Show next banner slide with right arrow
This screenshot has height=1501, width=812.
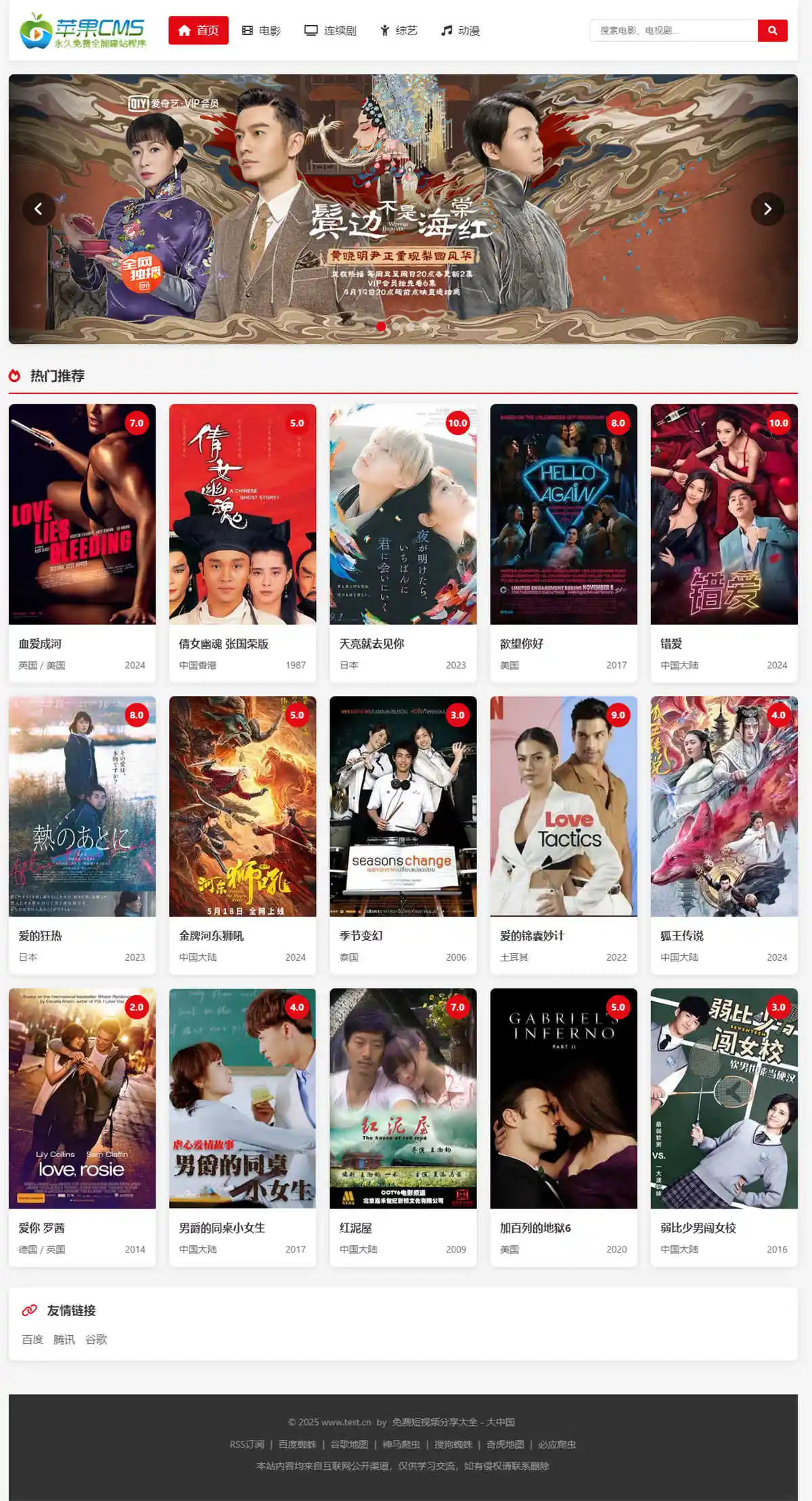(x=767, y=209)
